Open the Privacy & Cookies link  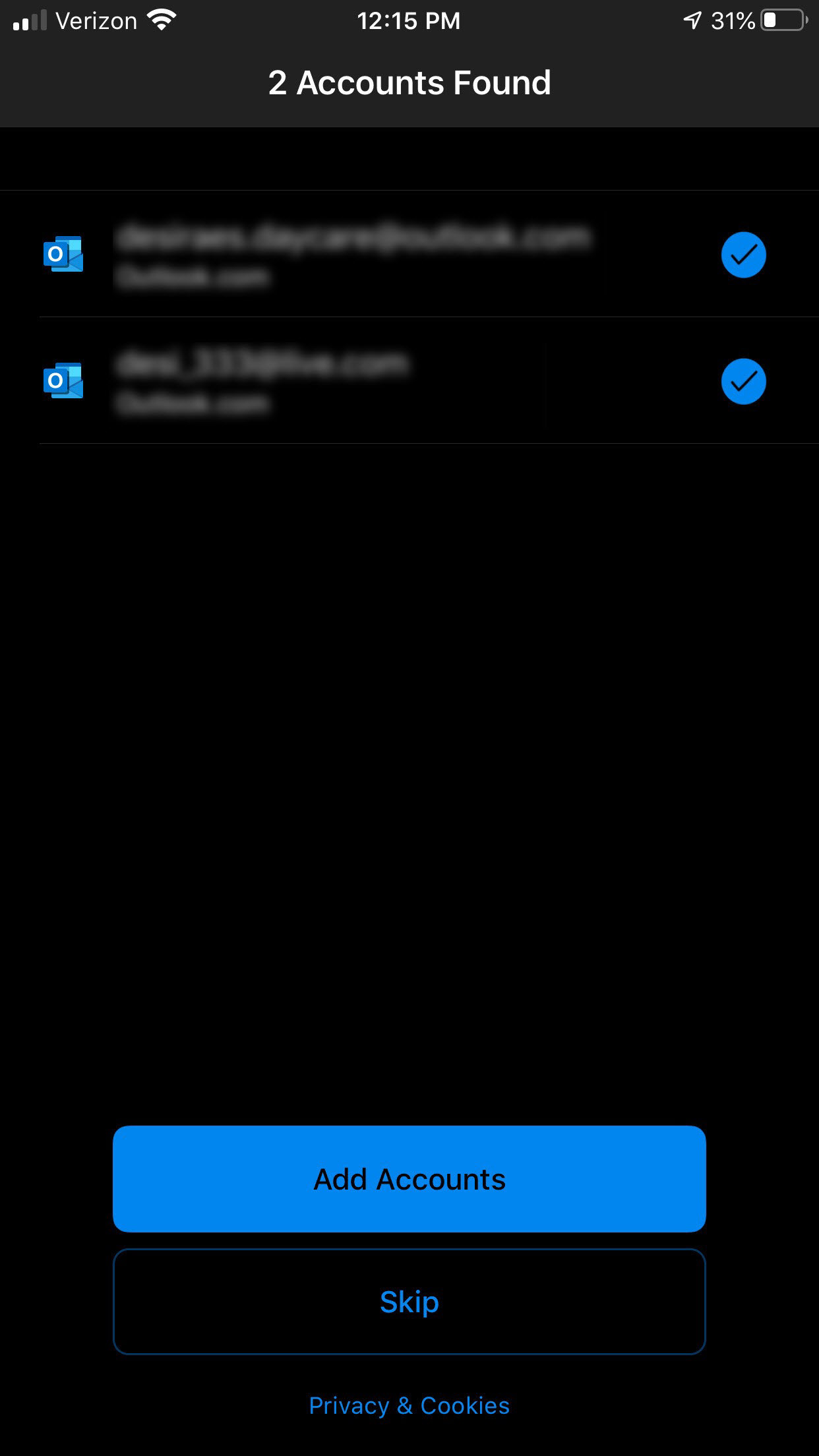coord(409,1405)
